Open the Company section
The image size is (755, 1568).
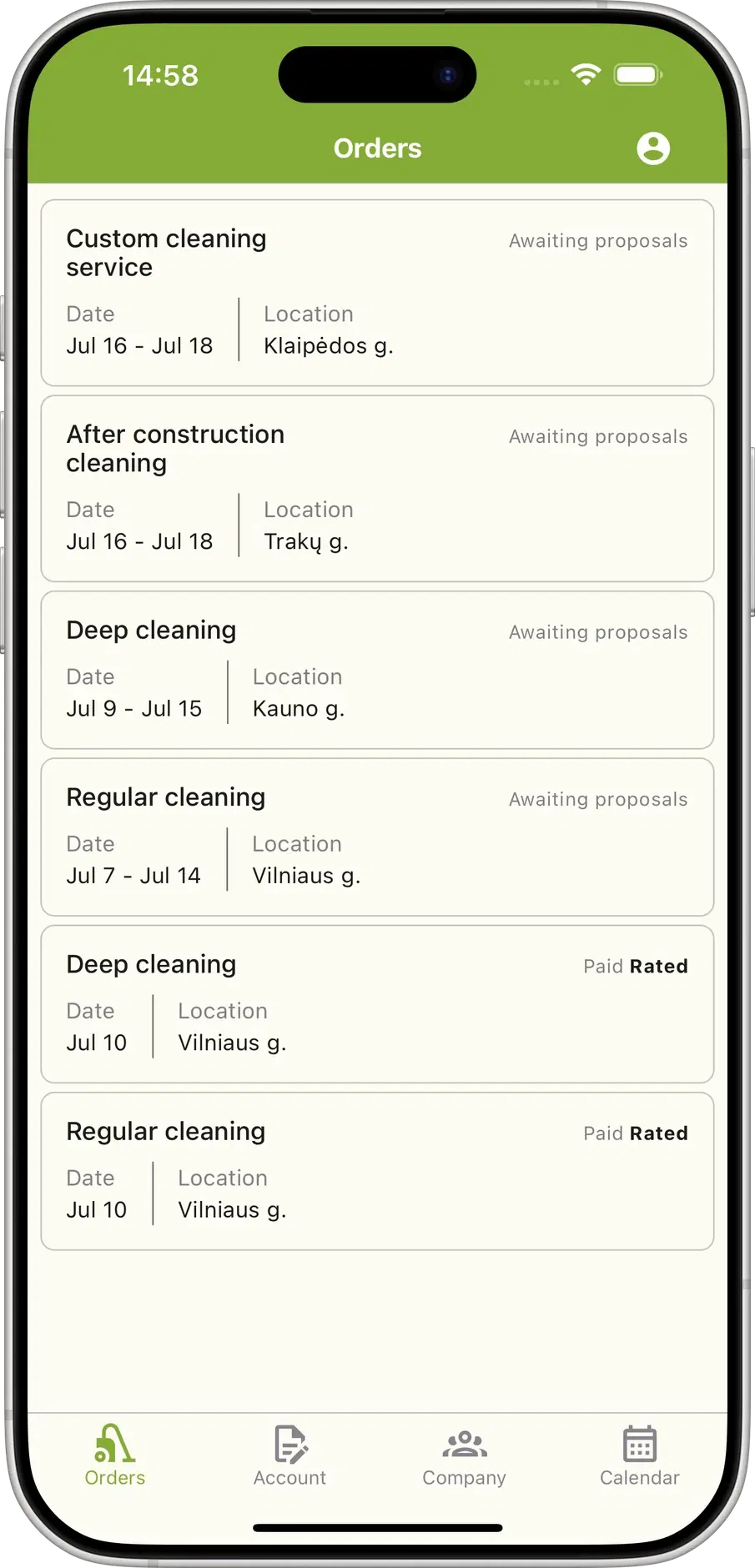click(464, 1460)
